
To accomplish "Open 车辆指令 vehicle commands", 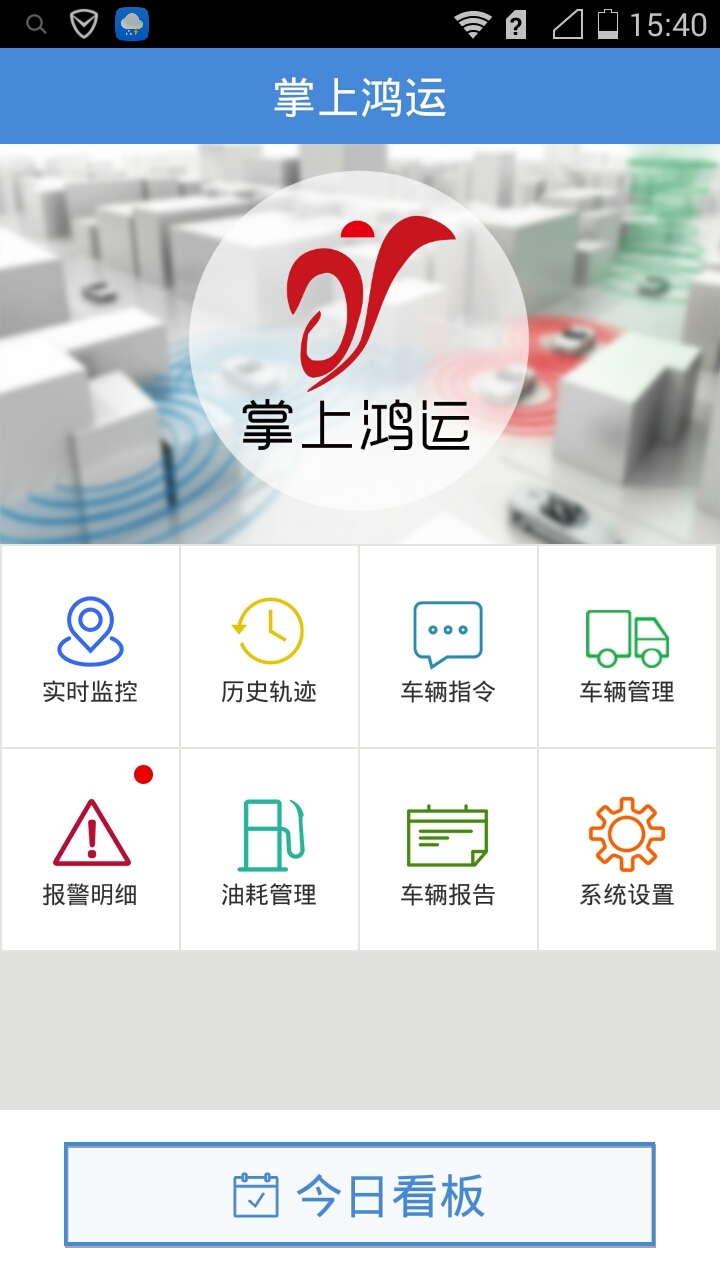I will click(448, 648).
